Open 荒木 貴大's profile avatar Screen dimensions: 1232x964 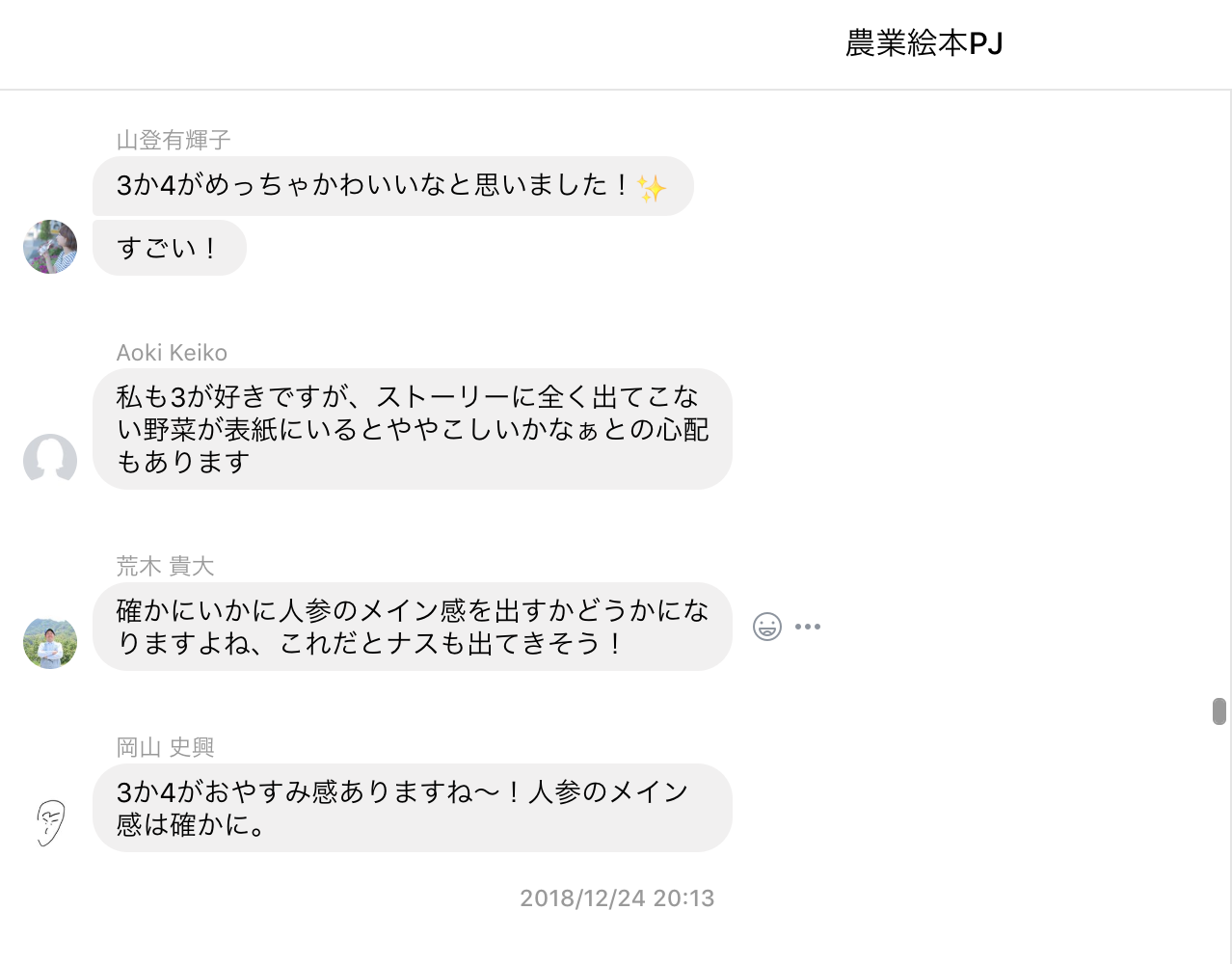50,642
